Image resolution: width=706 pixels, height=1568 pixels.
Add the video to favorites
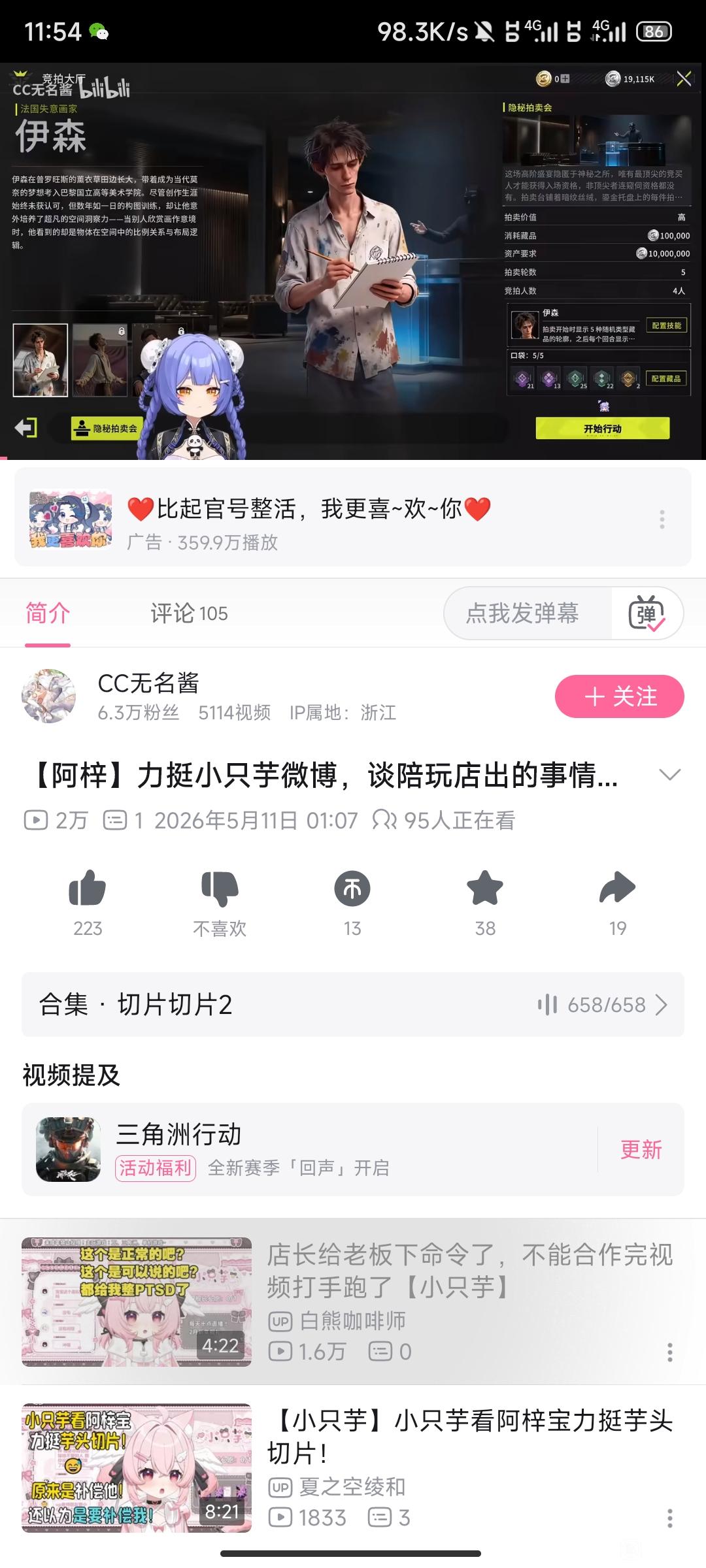coord(485,904)
